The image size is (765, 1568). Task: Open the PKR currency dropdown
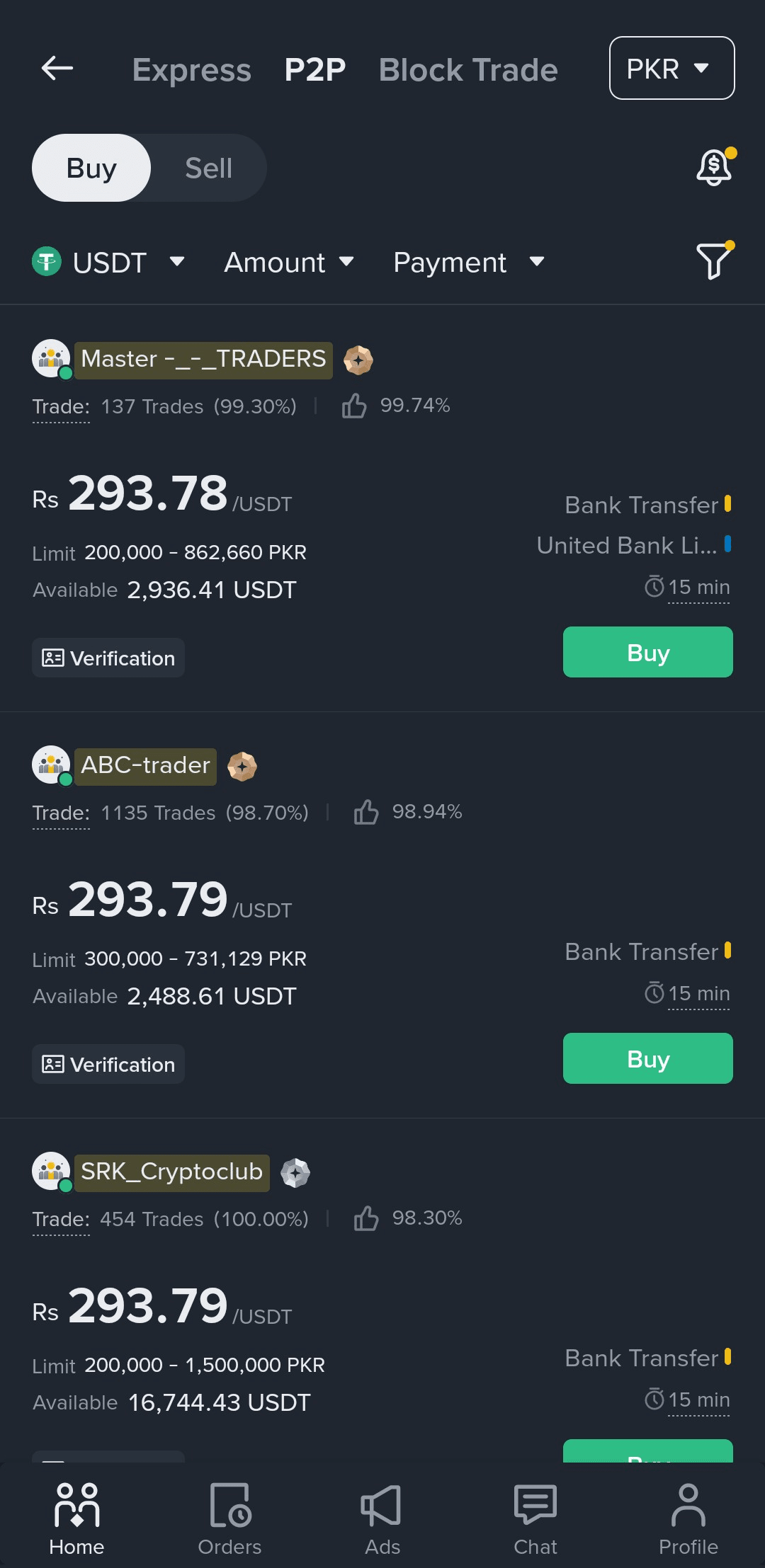click(671, 69)
